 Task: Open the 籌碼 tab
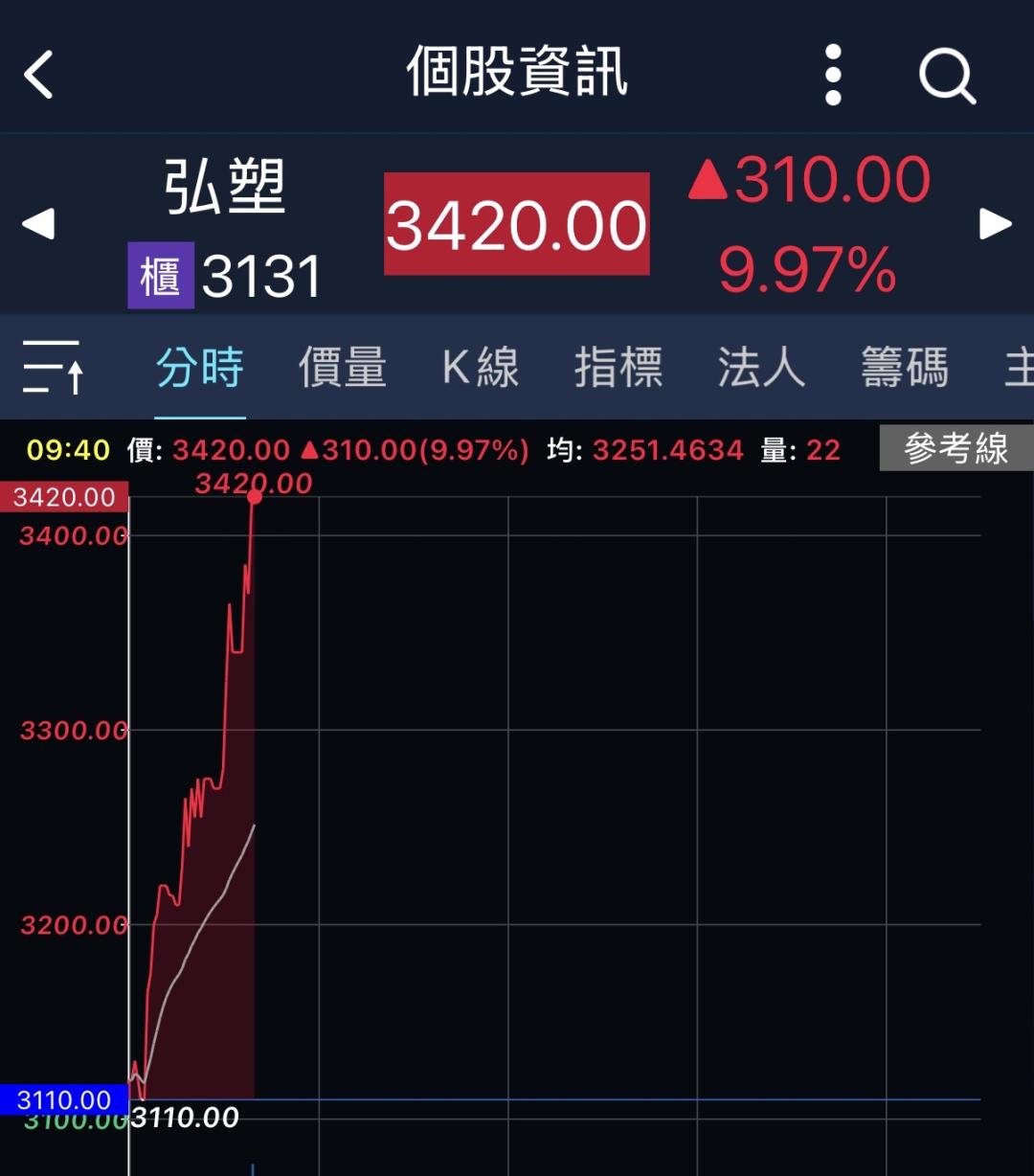pos(905,368)
